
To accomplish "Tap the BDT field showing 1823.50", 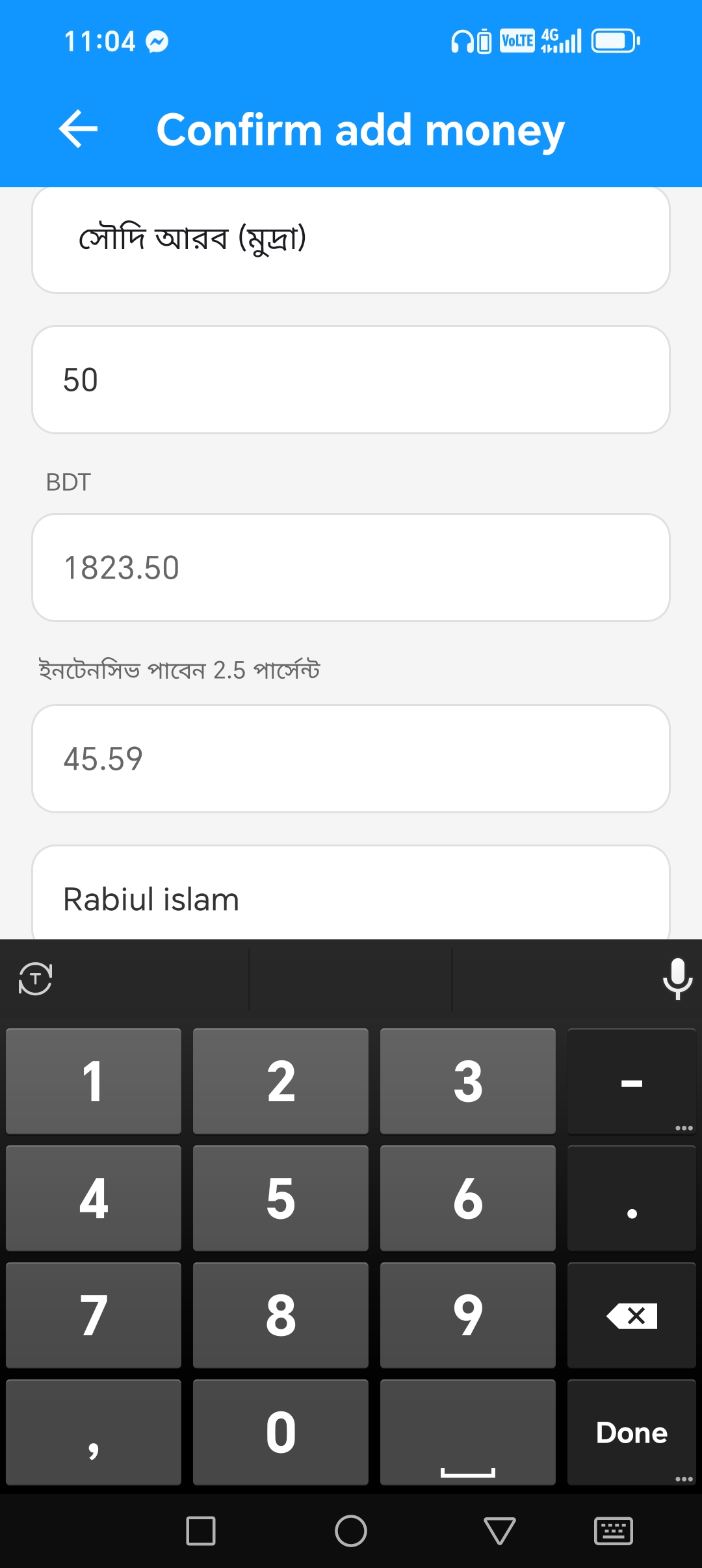I will 351,568.
